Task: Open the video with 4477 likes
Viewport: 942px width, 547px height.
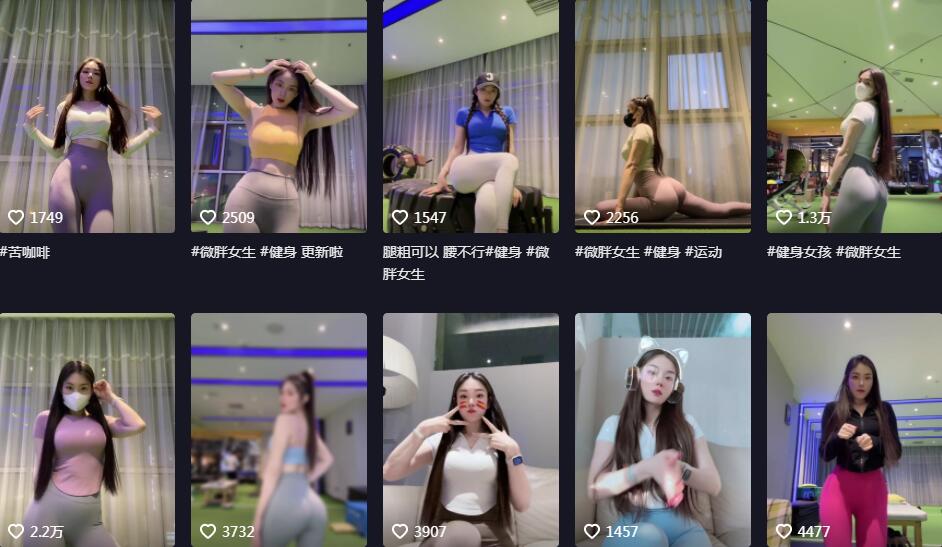Action: (854, 430)
